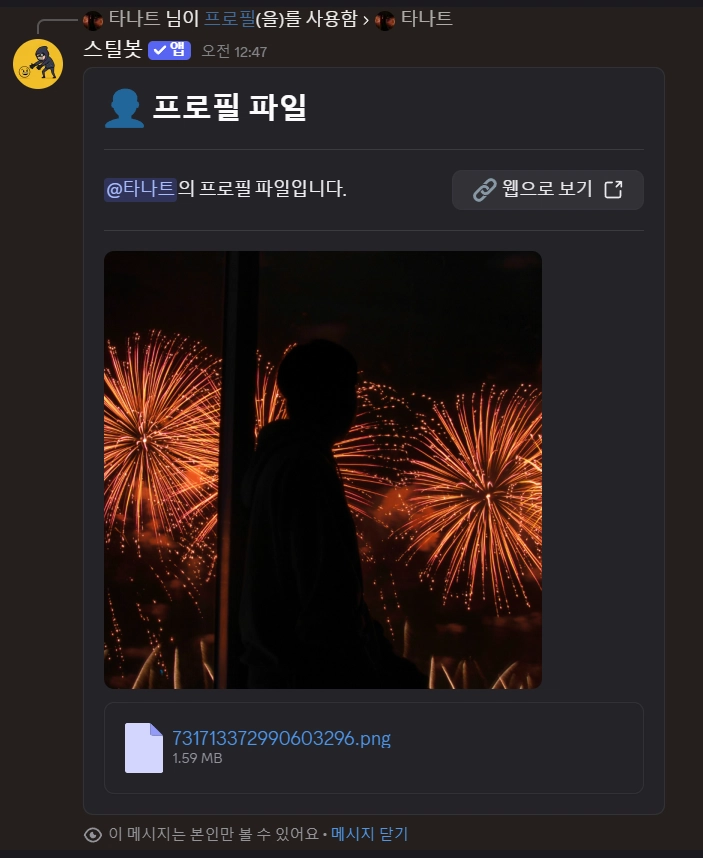Tap the 웹으로 보기 button
The height and width of the screenshot is (858, 703).
click(x=547, y=190)
